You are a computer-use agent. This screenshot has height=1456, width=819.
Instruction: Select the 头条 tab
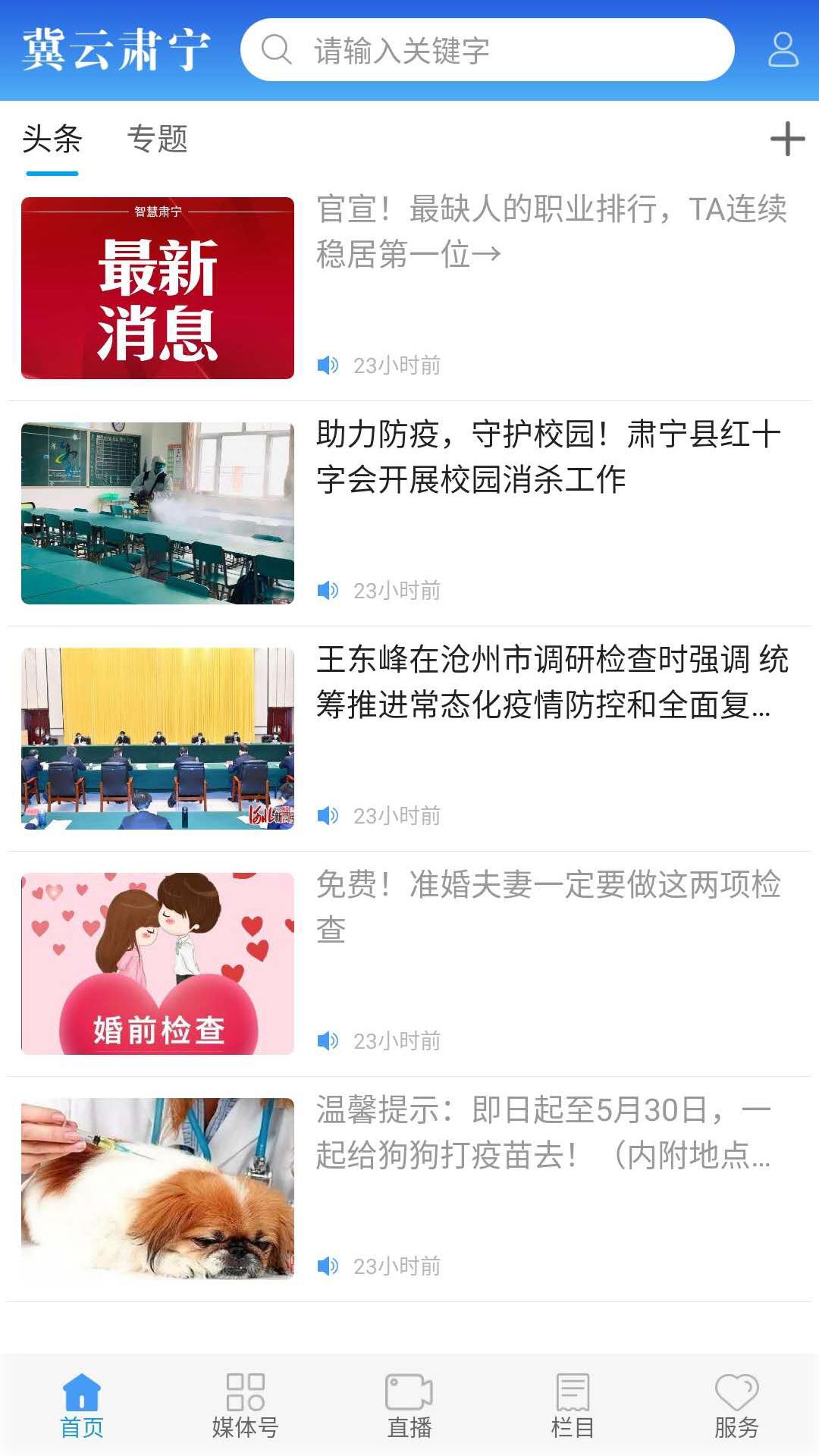tap(52, 139)
